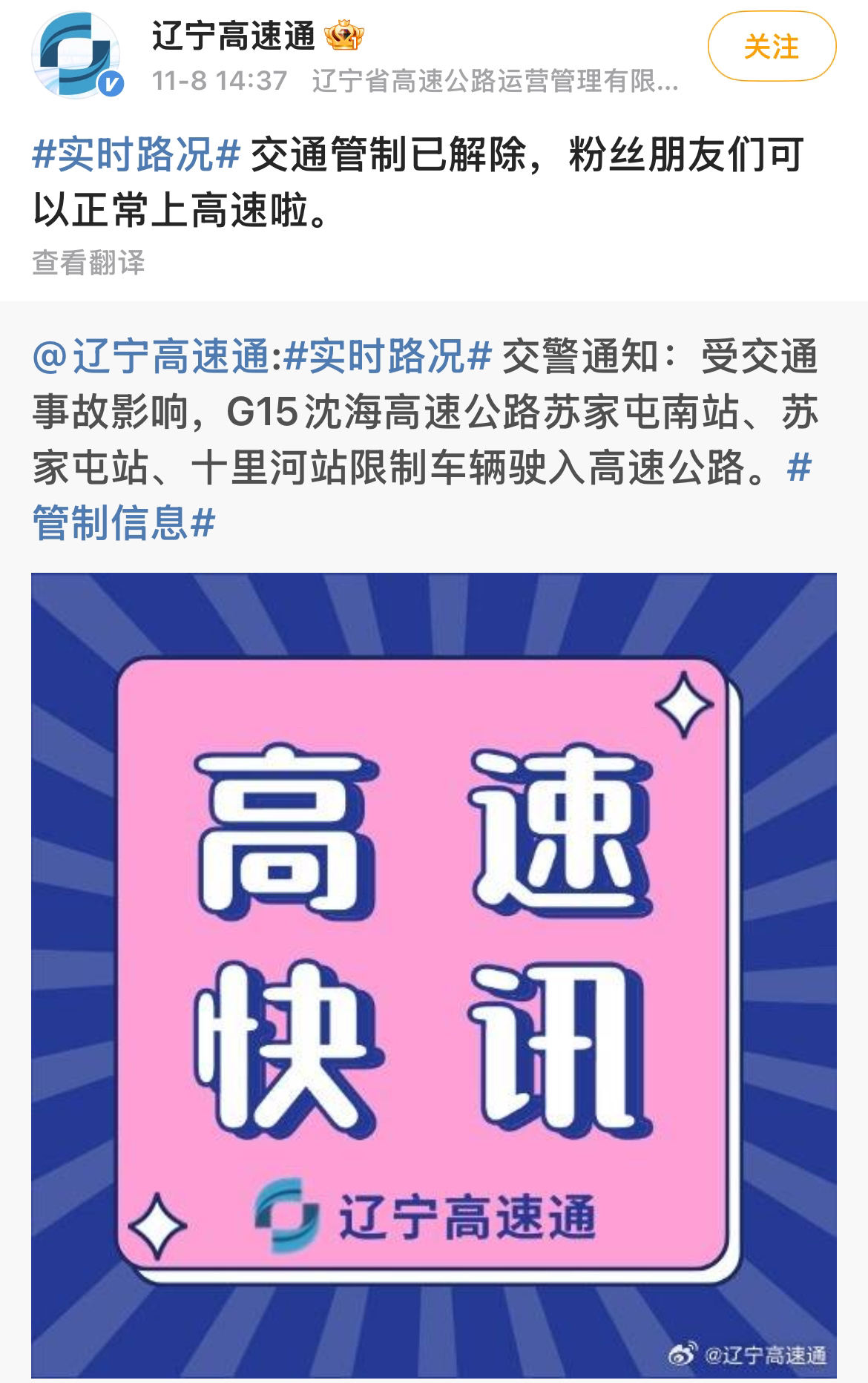Screen dimensions: 868x1383
Task: View the 高速快讯 image full screen
Action: click(433, 975)
